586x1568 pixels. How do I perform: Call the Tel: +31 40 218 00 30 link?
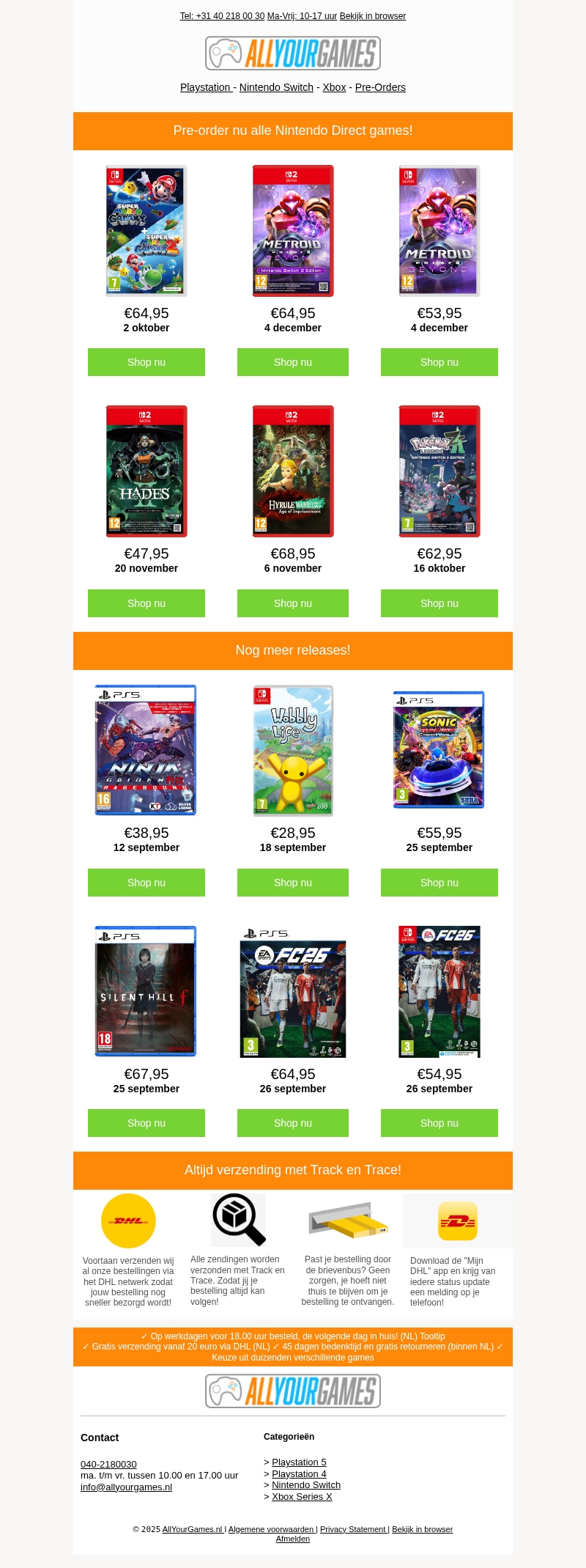(x=222, y=16)
